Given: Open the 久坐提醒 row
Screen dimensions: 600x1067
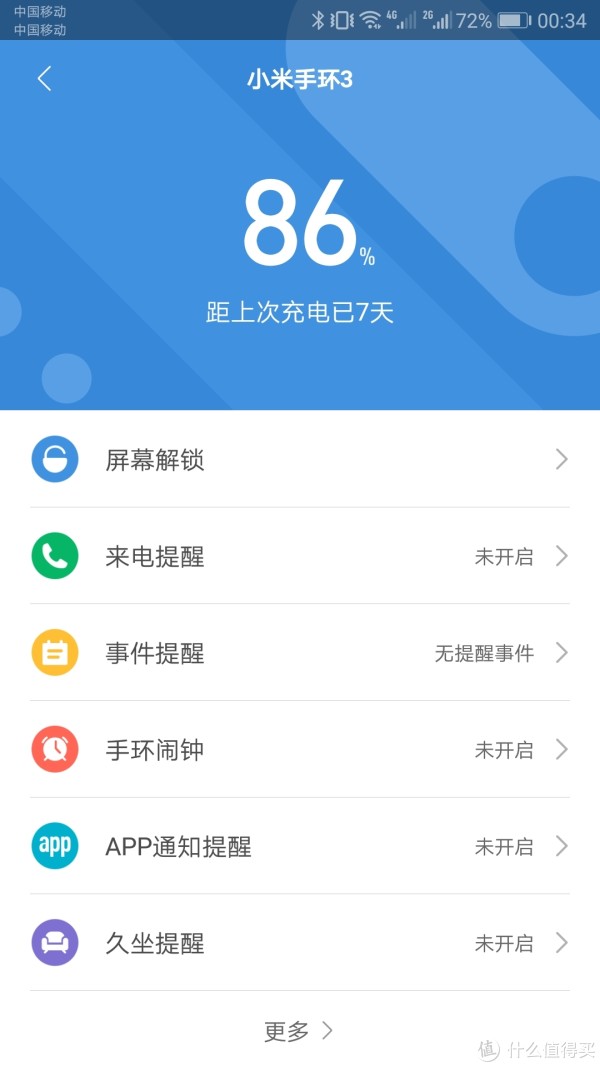Looking at the screenshot, I should (x=300, y=942).
